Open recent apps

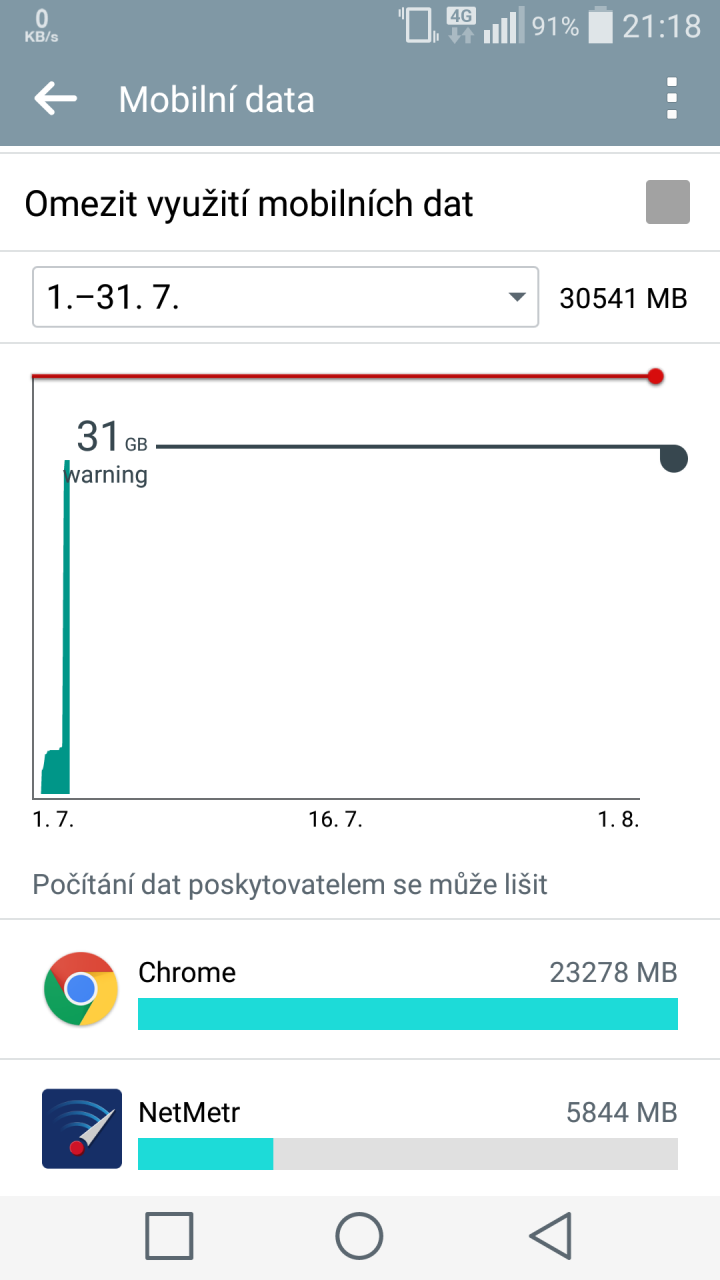(x=169, y=1236)
